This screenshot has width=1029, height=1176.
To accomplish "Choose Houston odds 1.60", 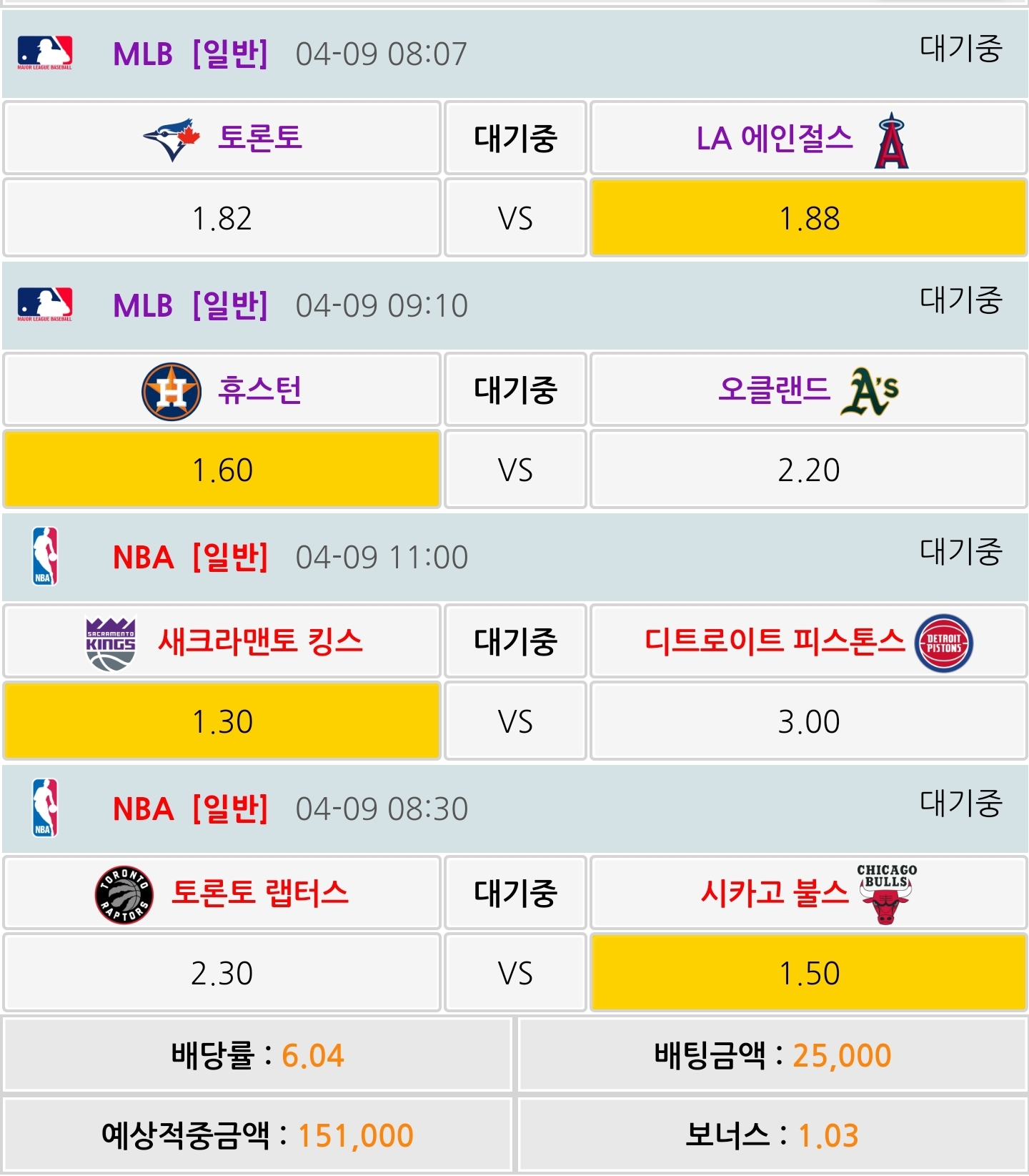I will coord(222,470).
